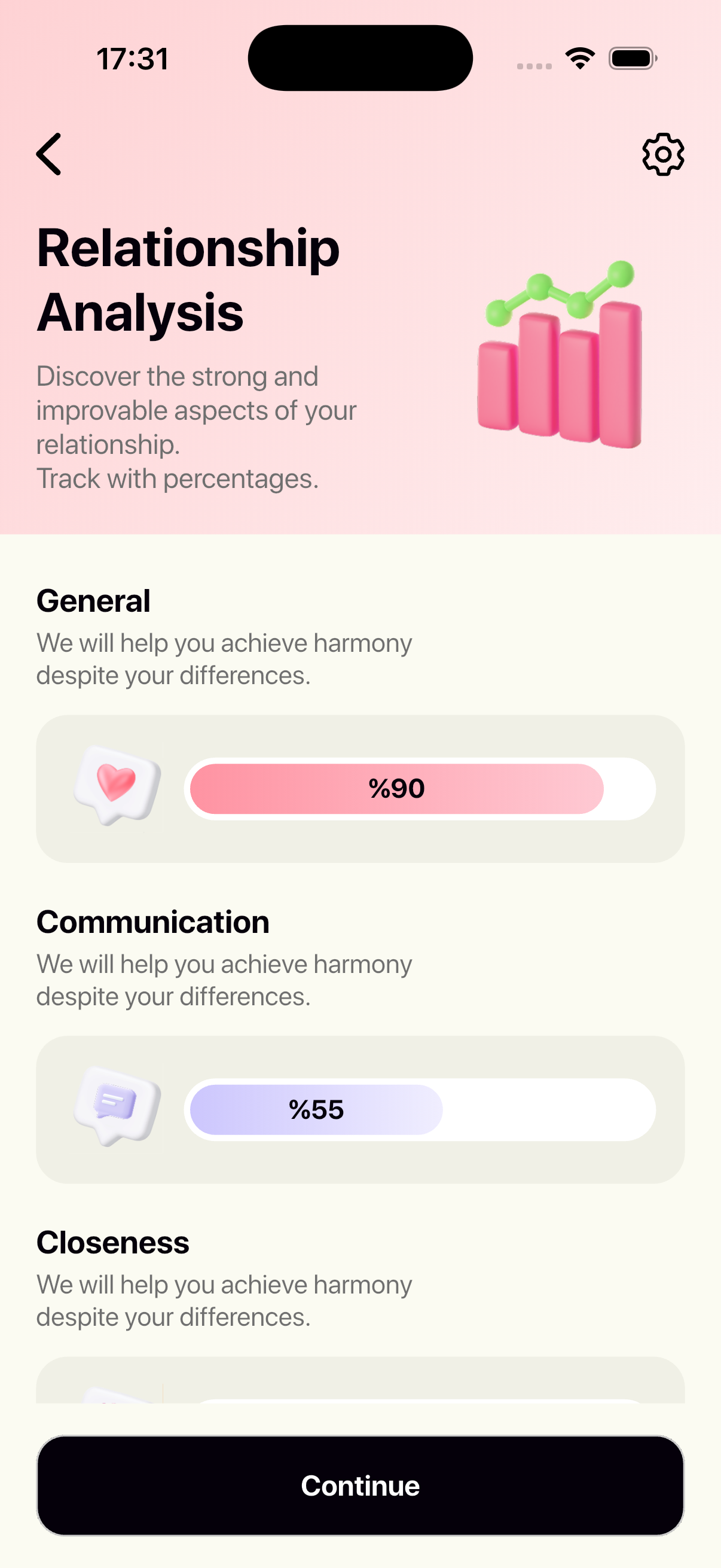
Task: Tap the Continue button
Action: tap(360, 1485)
